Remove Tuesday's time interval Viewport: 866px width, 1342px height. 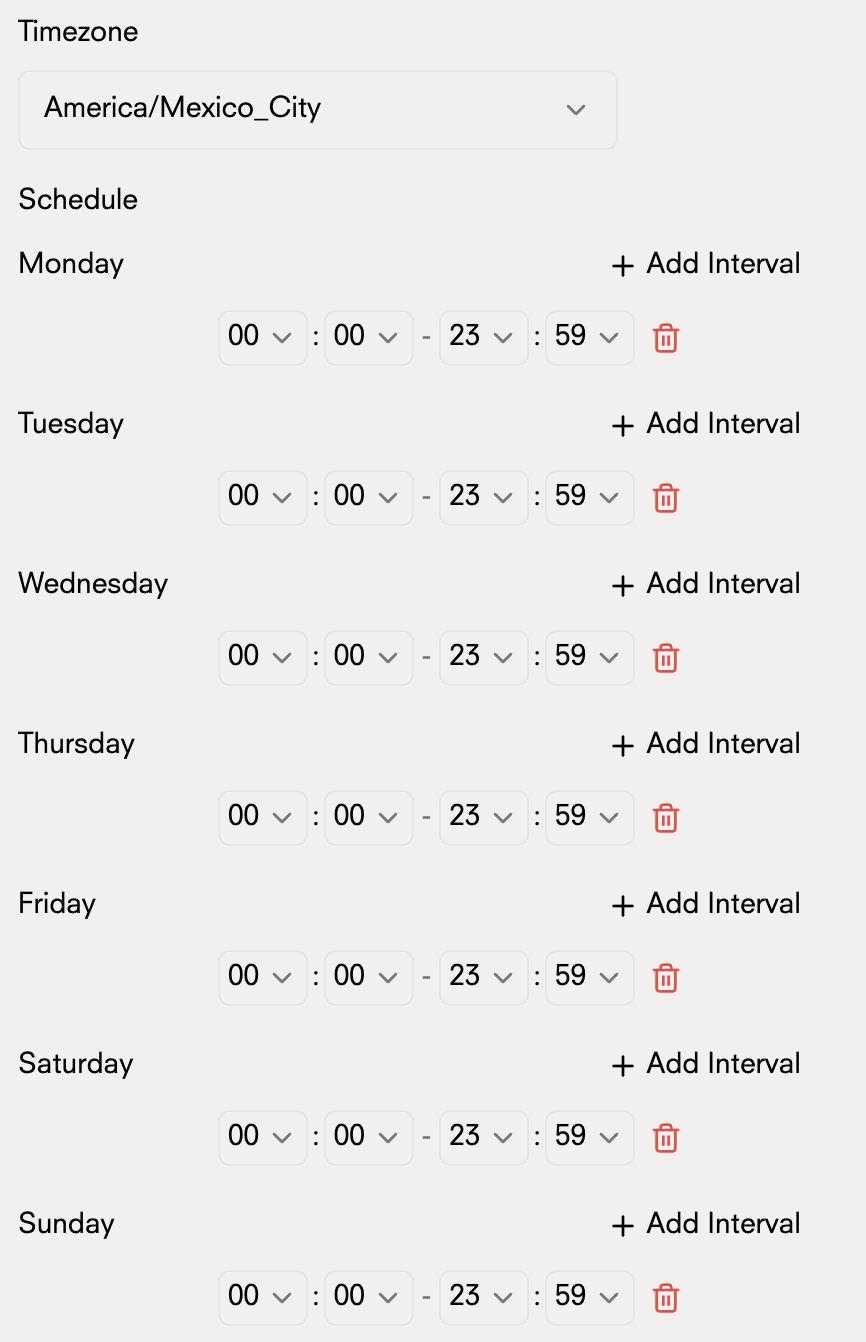coord(666,498)
